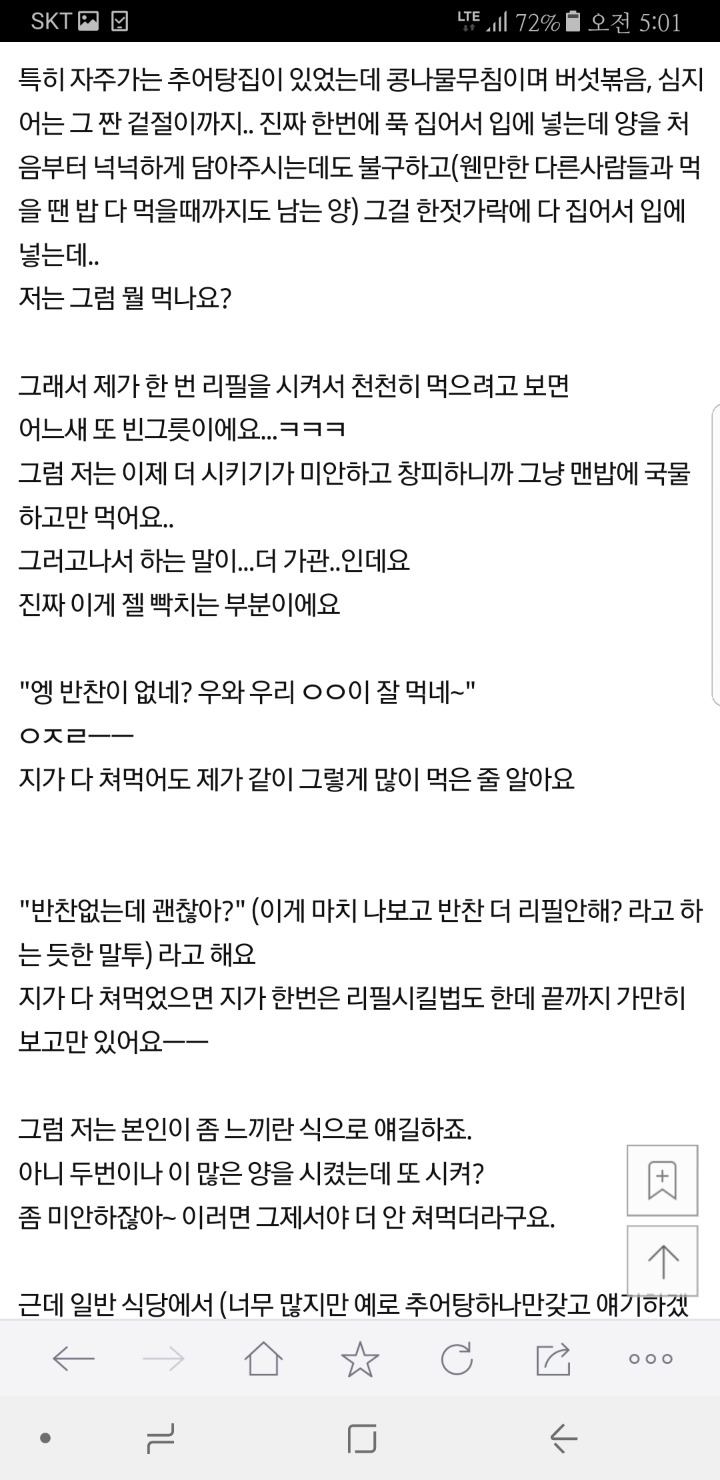Star this page as a favorite
Screen dimensions: 720x1480
click(x=360, y=1358)
